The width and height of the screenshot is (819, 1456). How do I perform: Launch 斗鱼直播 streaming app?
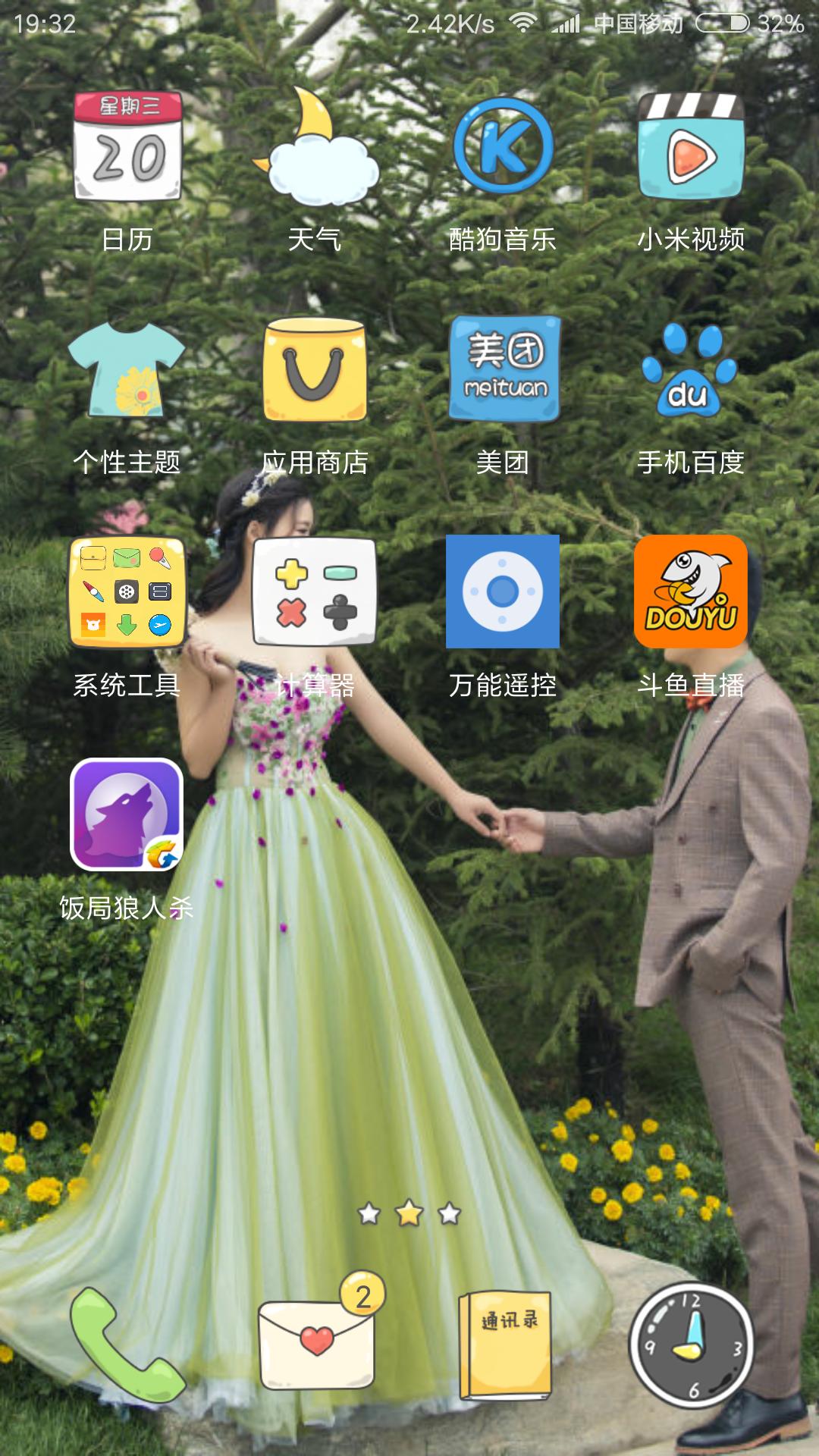coord(691,591)
